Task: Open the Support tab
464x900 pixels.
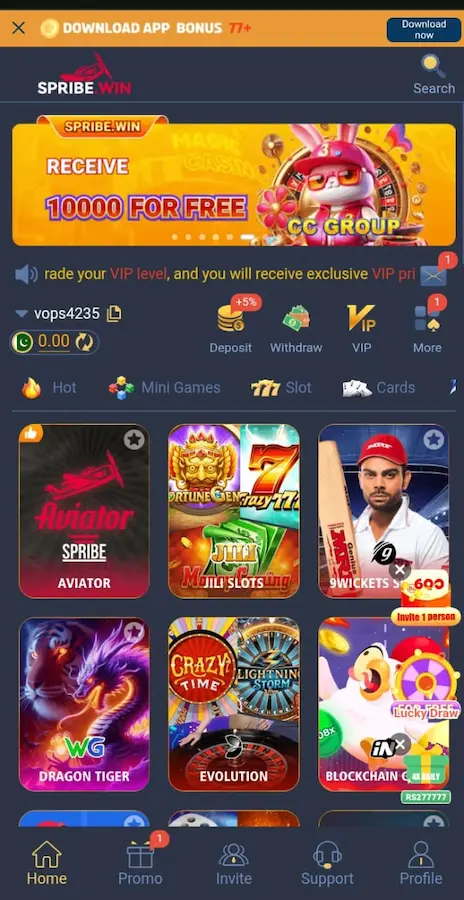Action: (327, 863)
